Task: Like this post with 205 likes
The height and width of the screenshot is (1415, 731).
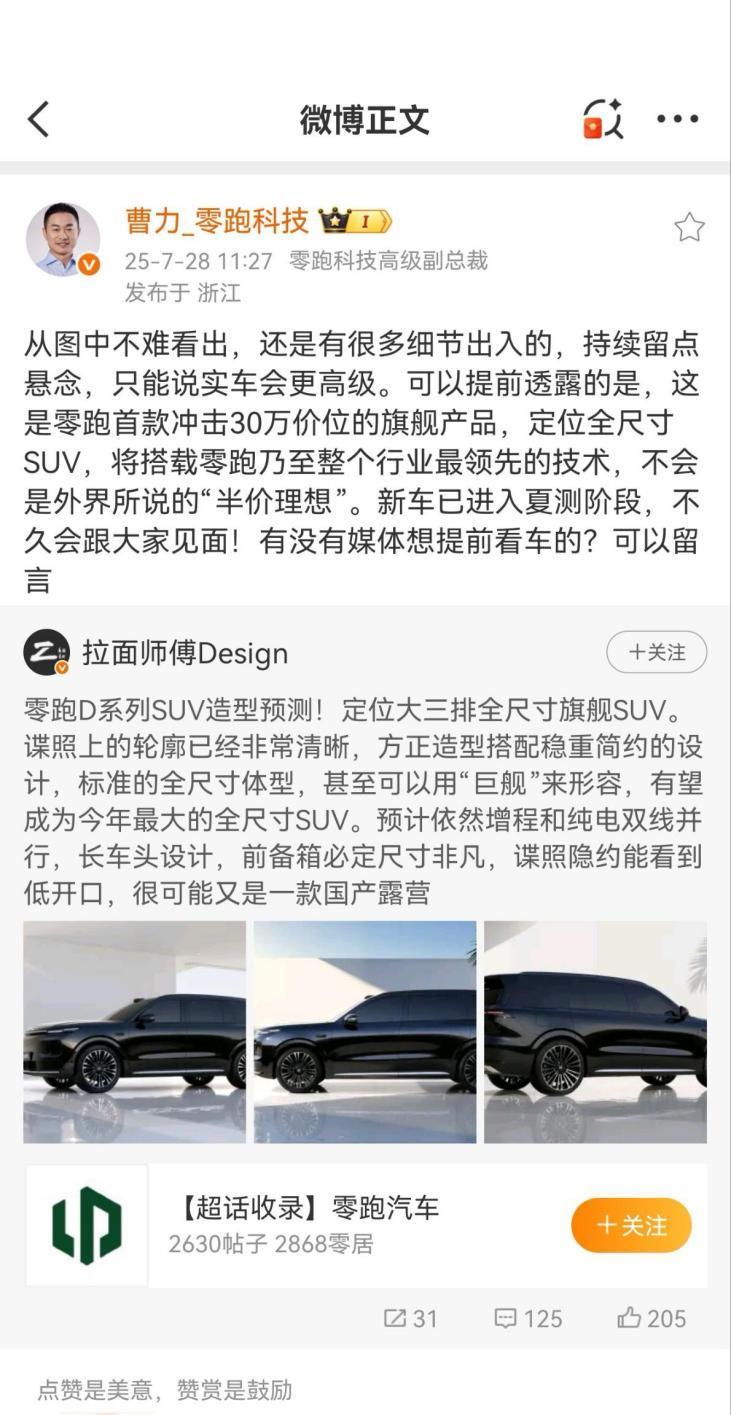Action: [x=652, y=1318]
